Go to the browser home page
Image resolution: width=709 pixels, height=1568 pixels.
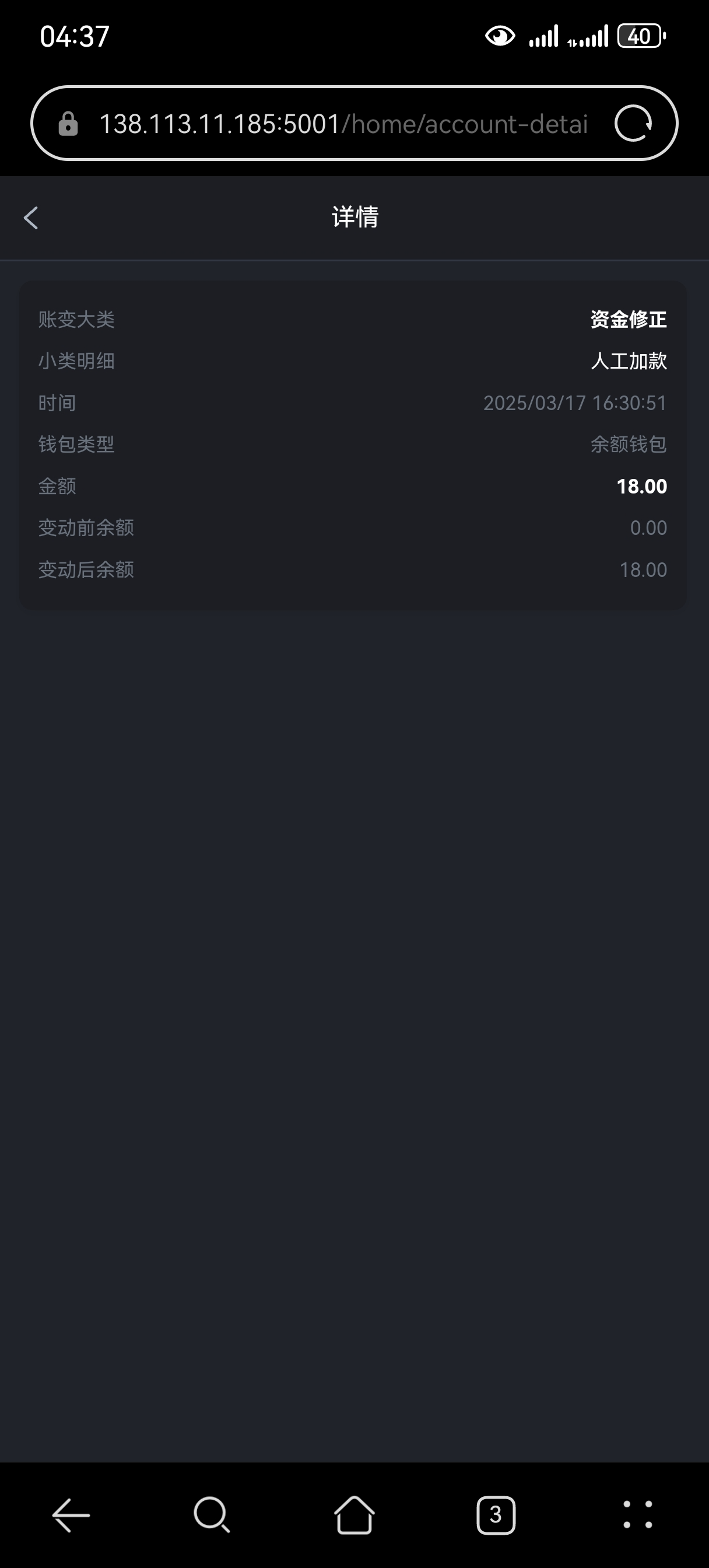[354, 1514]
